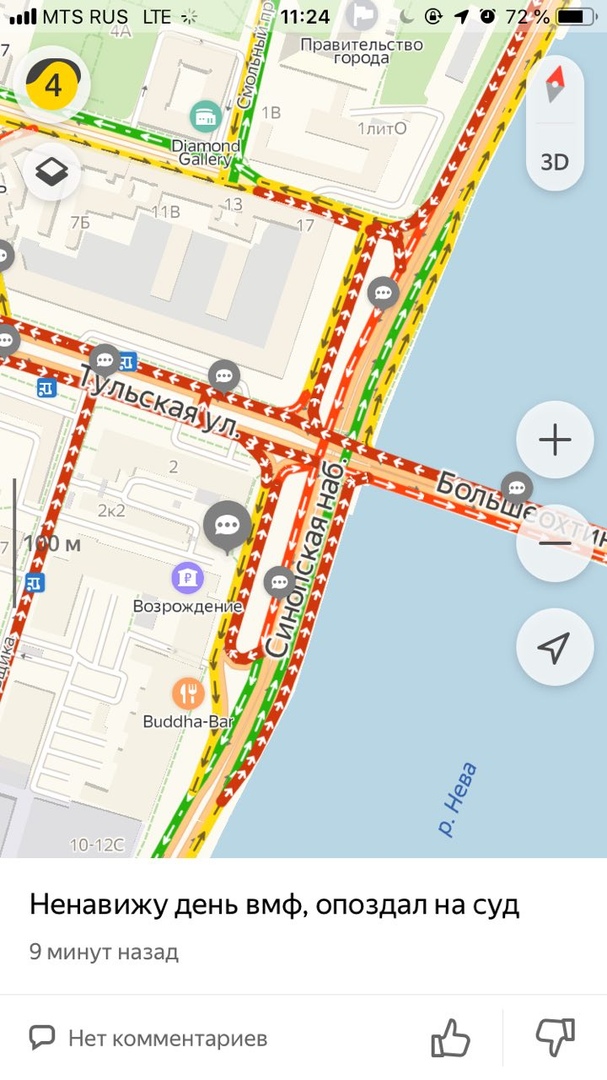Open the Возрождение bank marker
The height and width of the screenshot is (1080, 607).
[187, 577]
